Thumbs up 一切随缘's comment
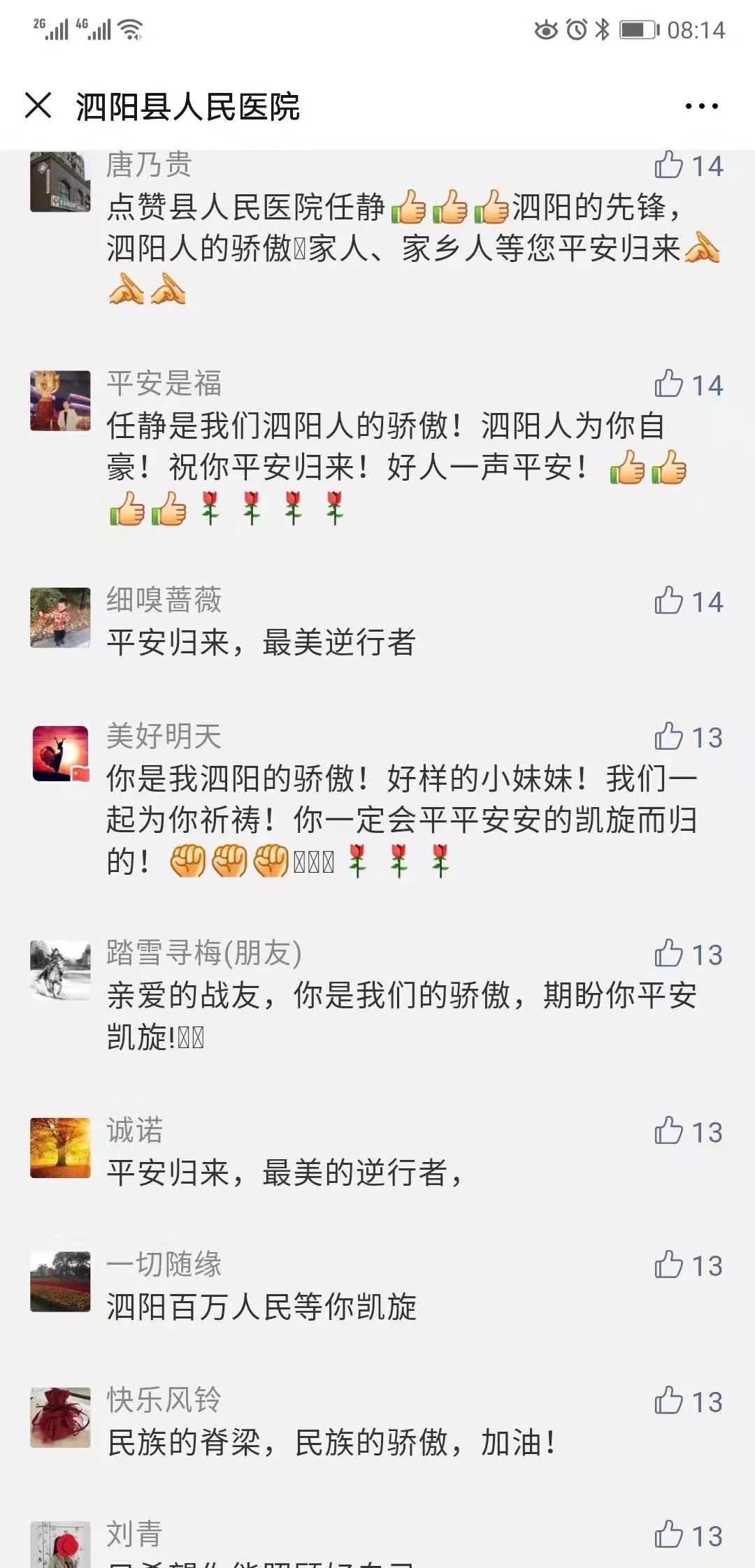This screenshot has height=1568, width=755. pos(669,1265)
